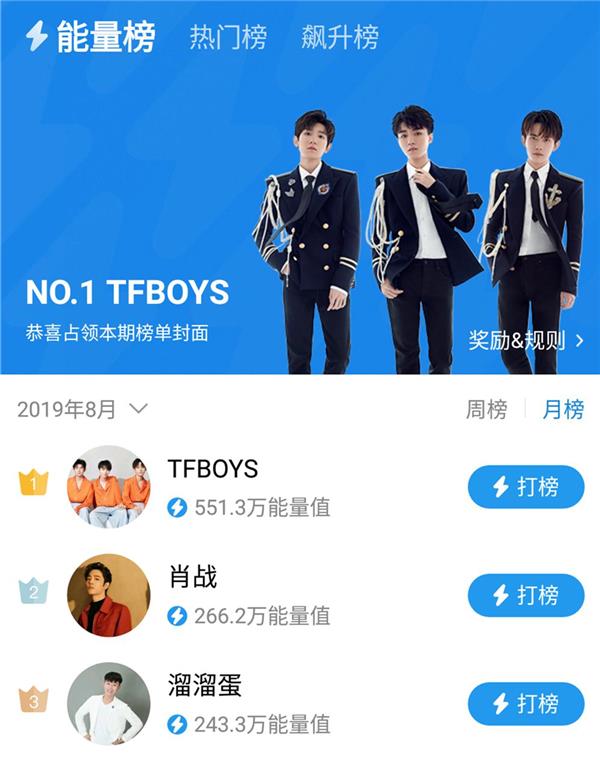Switch to 周榜 weekly ranking

pos(486,409)
